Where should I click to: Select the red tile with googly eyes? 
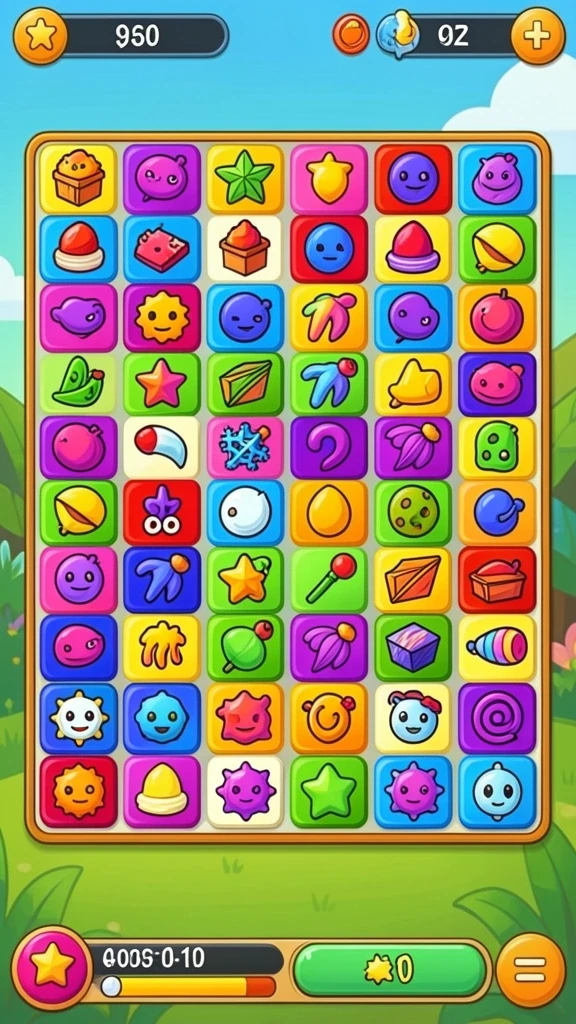(161, 513)
